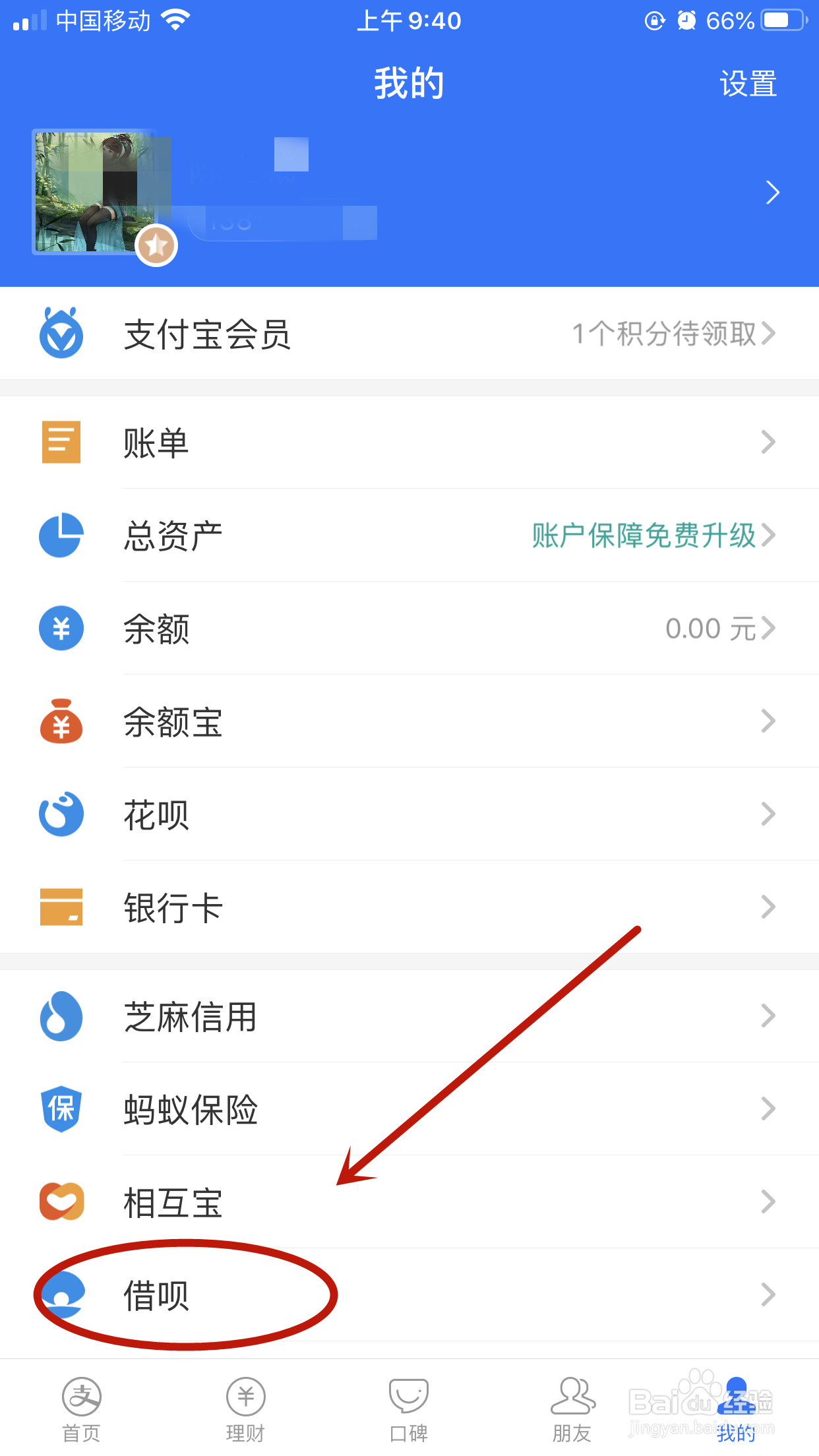The height and width of the screenshot is (1456, 819).
Task: Click the 芝麻信用 sesame credit icon
Action: click(x=61, y=1016)
